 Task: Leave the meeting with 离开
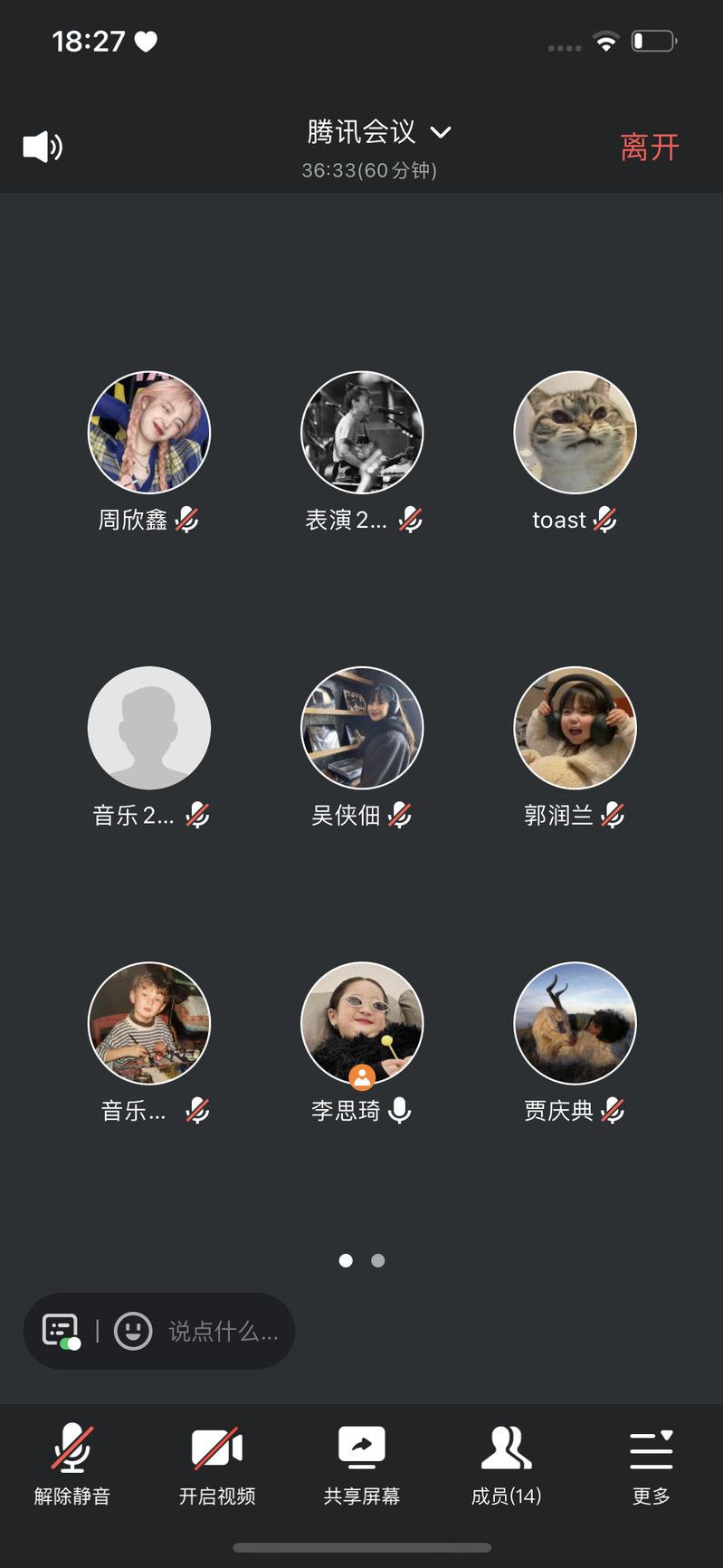[x=649, y=147]
